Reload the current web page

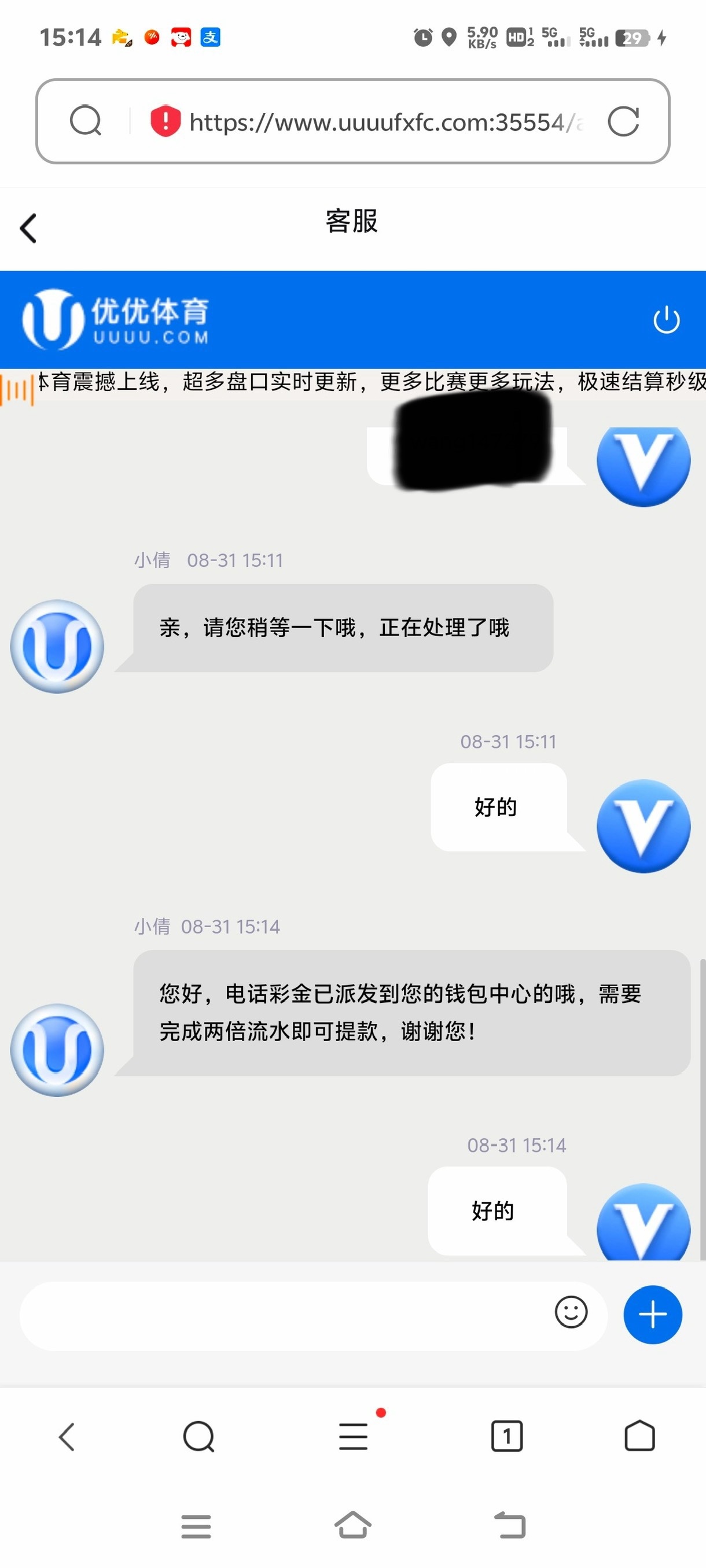623,121
